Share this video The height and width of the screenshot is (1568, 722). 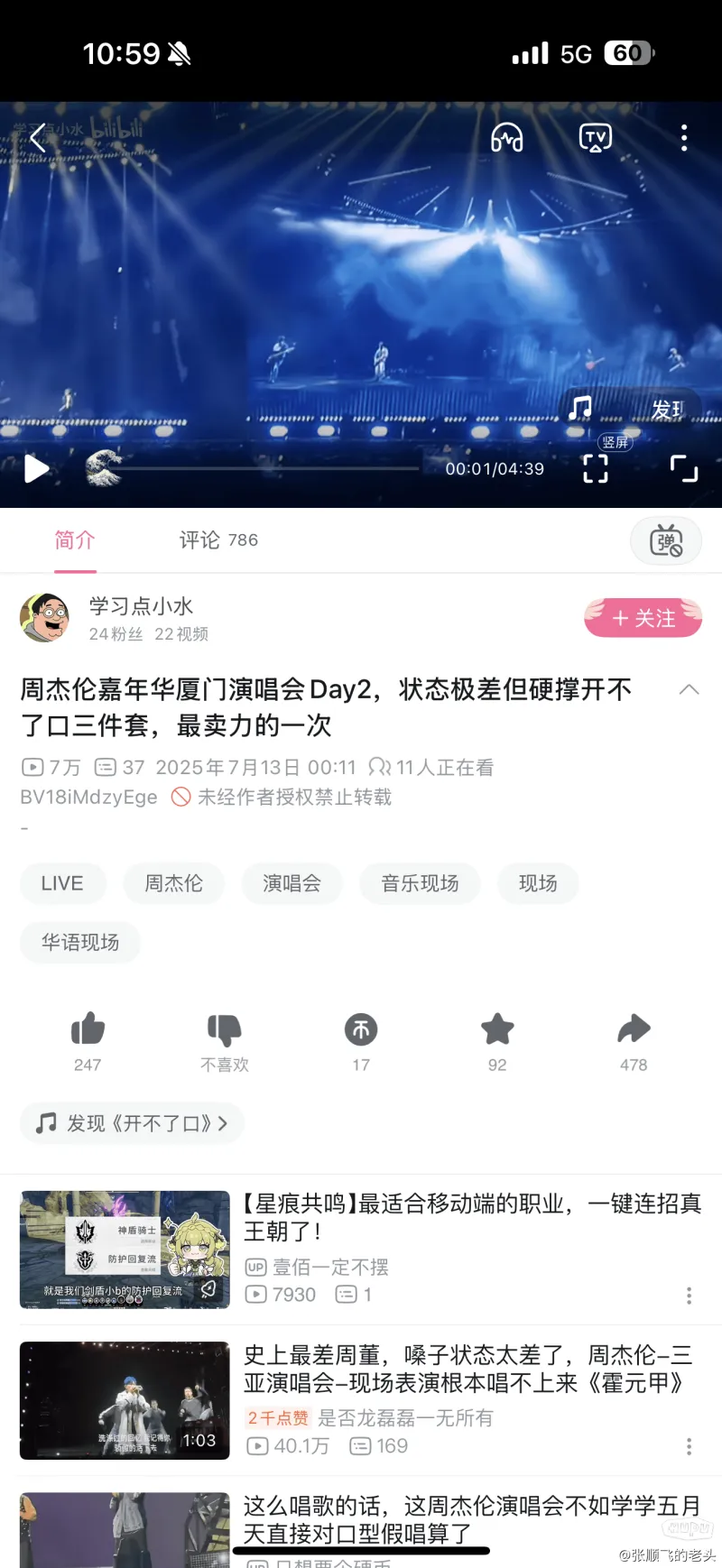[634, 1030]
